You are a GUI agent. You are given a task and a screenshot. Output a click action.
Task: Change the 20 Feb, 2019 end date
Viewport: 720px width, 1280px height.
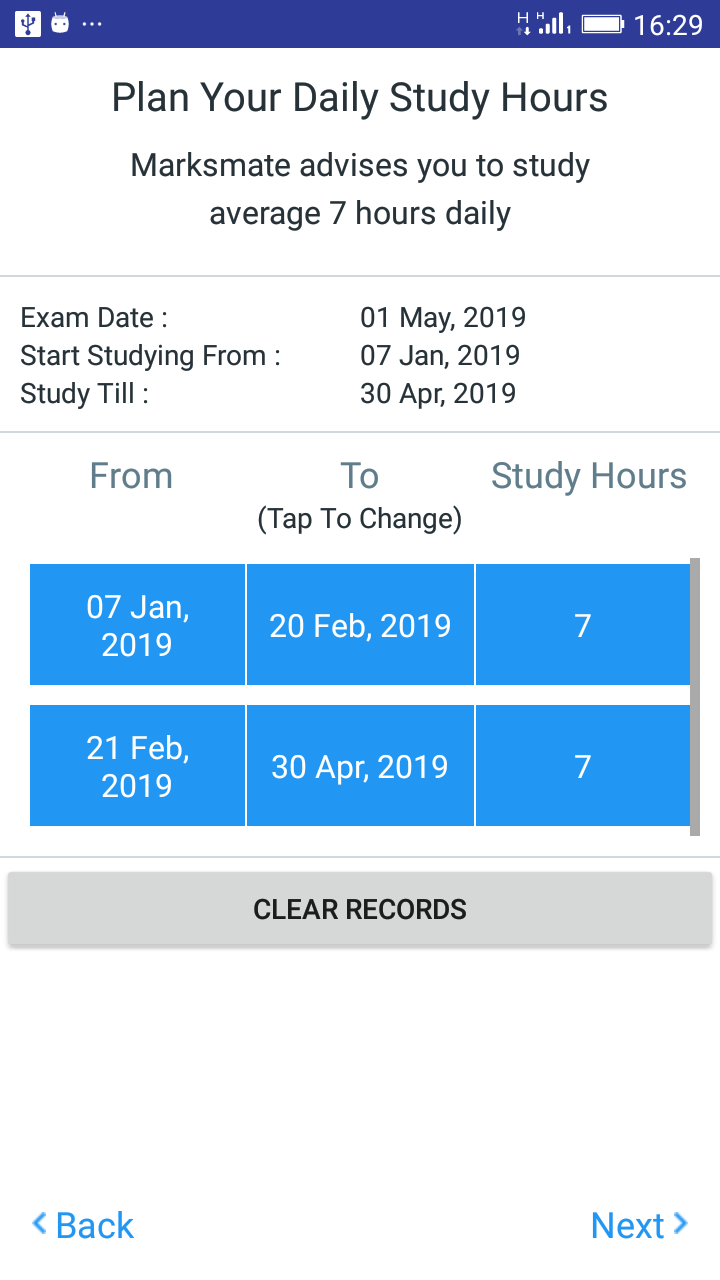coord(360,625)
